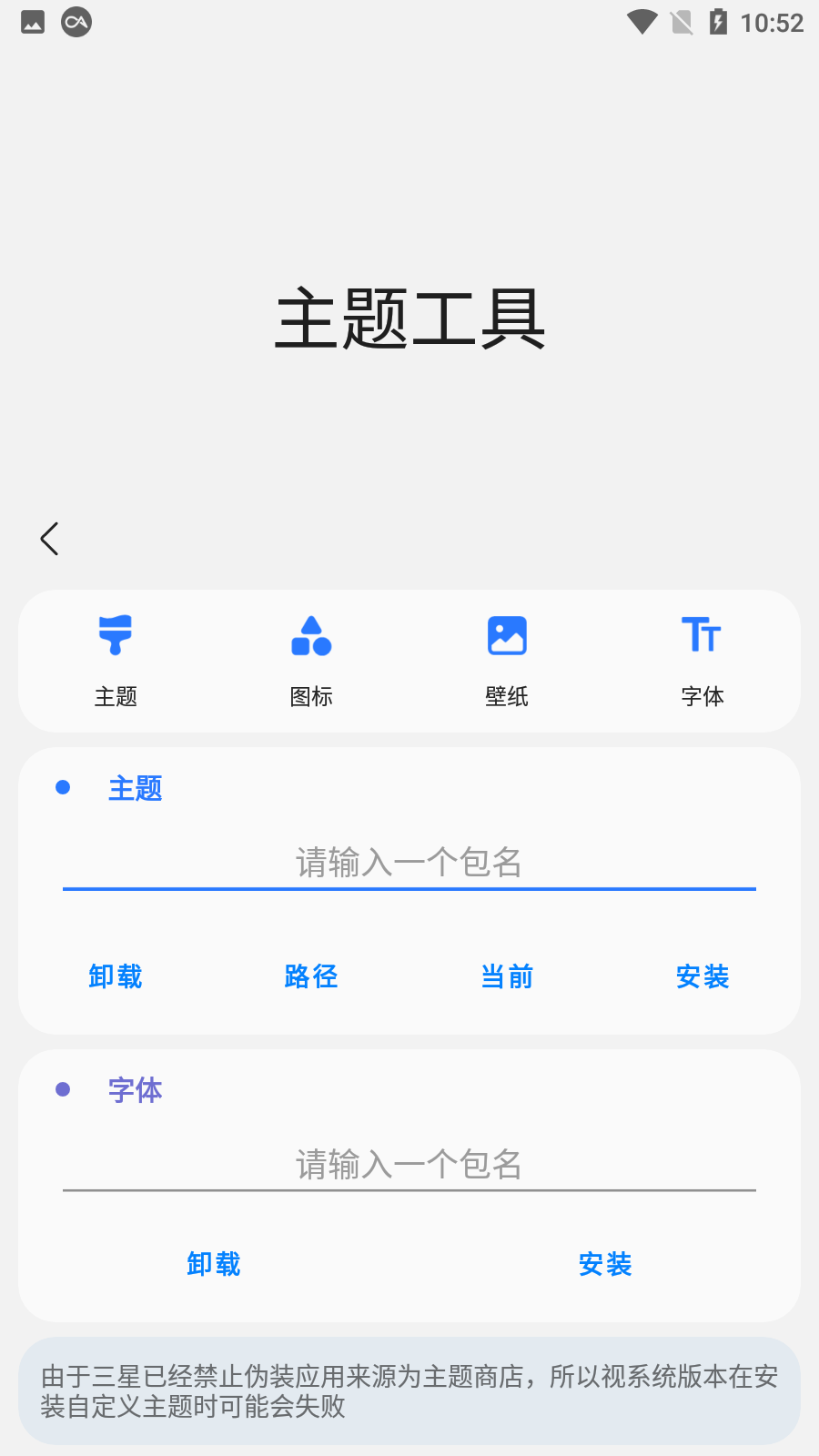This screenshot has height=1456, width=819.
Task: Open the 壁纸 wallpaper image icon
Action: coord(507,634)
